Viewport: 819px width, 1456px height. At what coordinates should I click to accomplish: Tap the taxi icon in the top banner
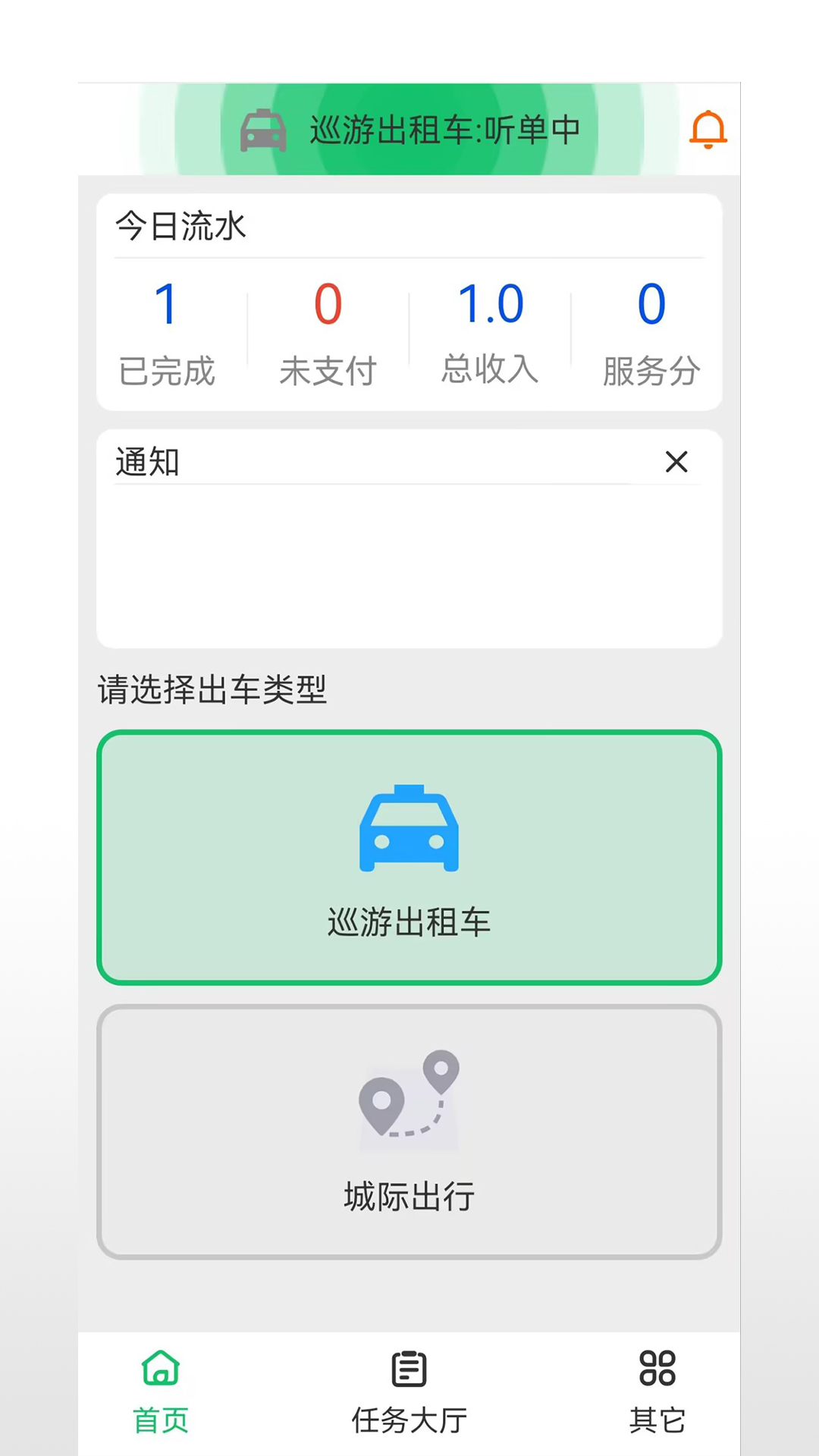262,130
